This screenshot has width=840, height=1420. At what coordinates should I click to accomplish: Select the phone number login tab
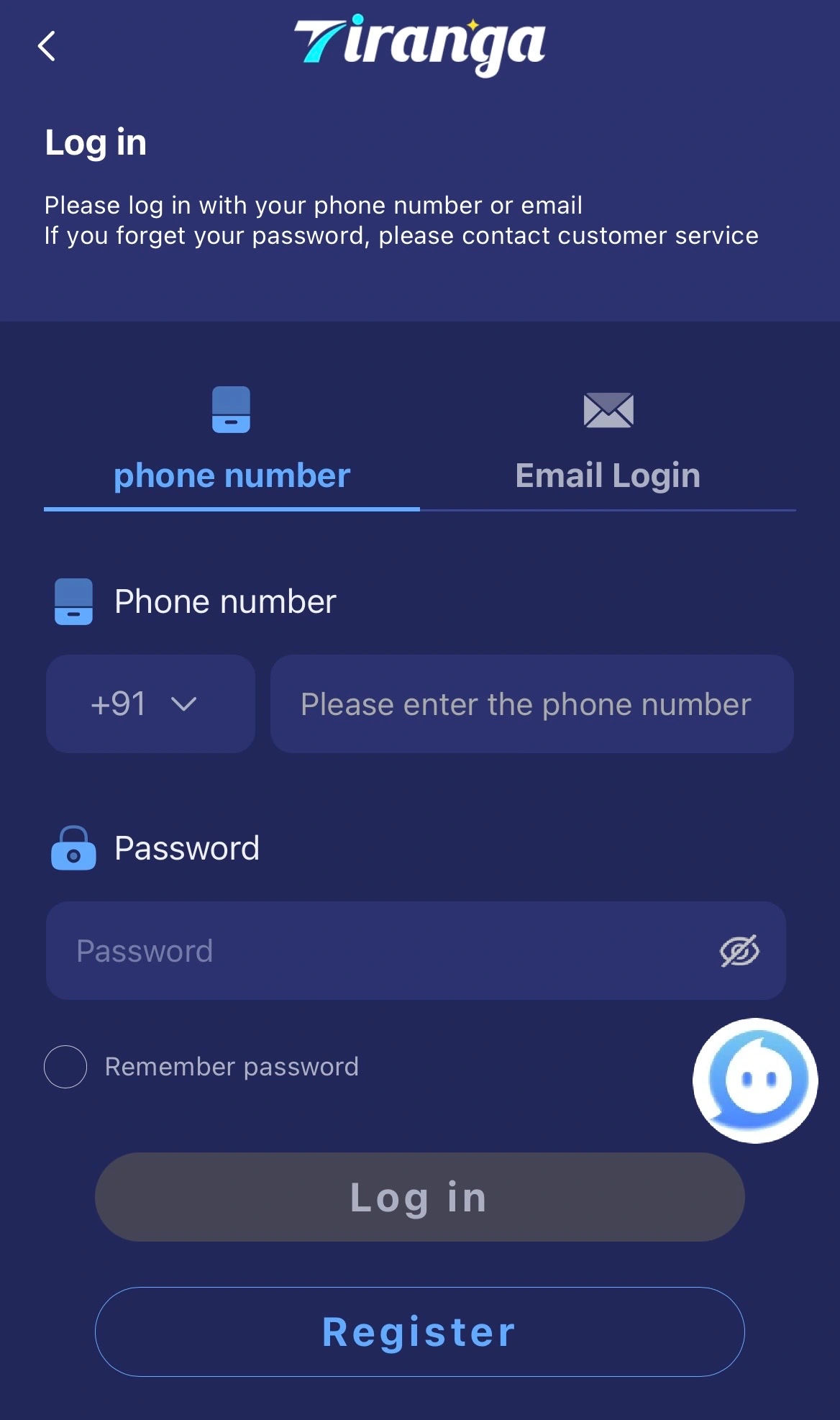[x=232, y=446]
